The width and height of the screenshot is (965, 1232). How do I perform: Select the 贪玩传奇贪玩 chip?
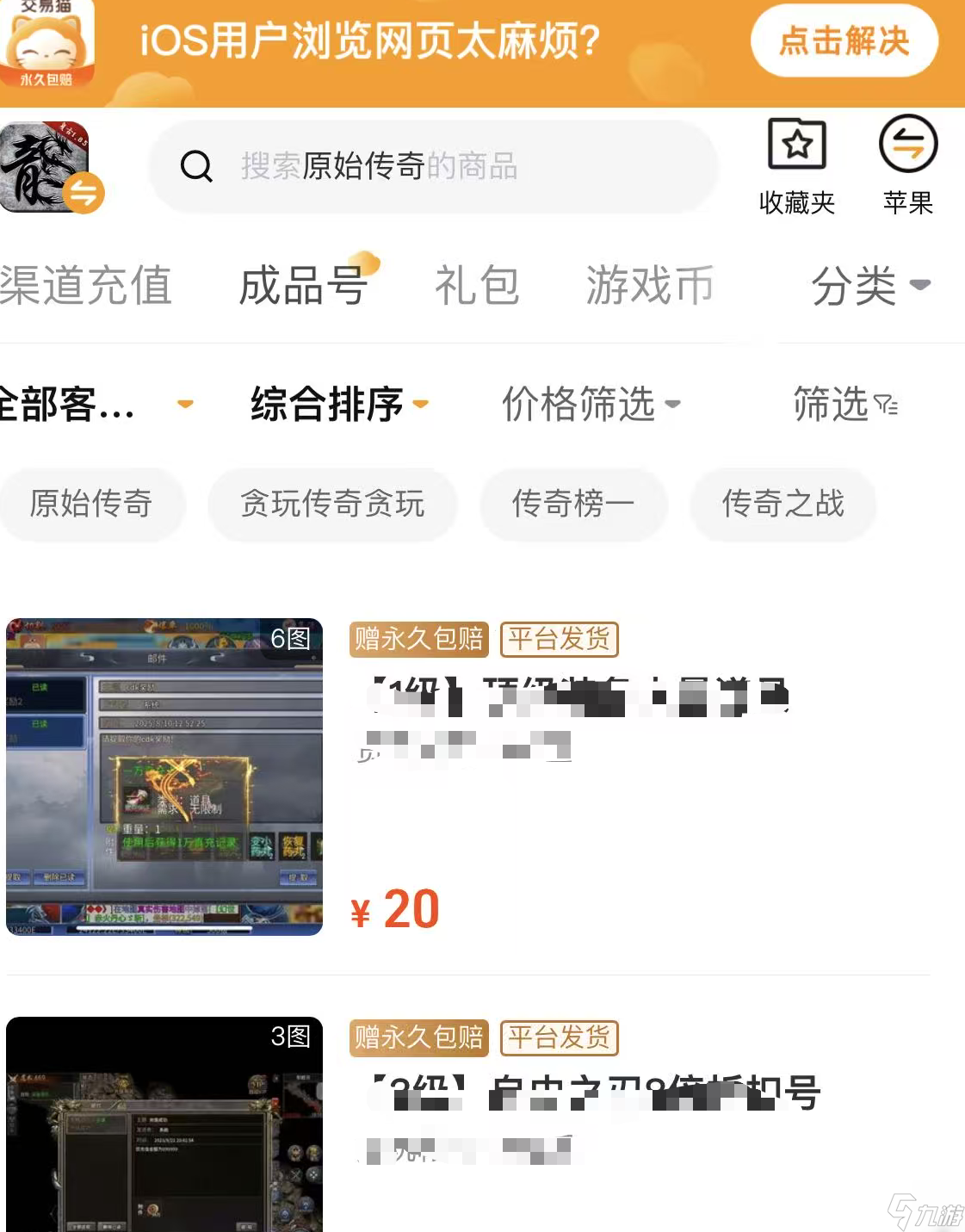(332, 504)
